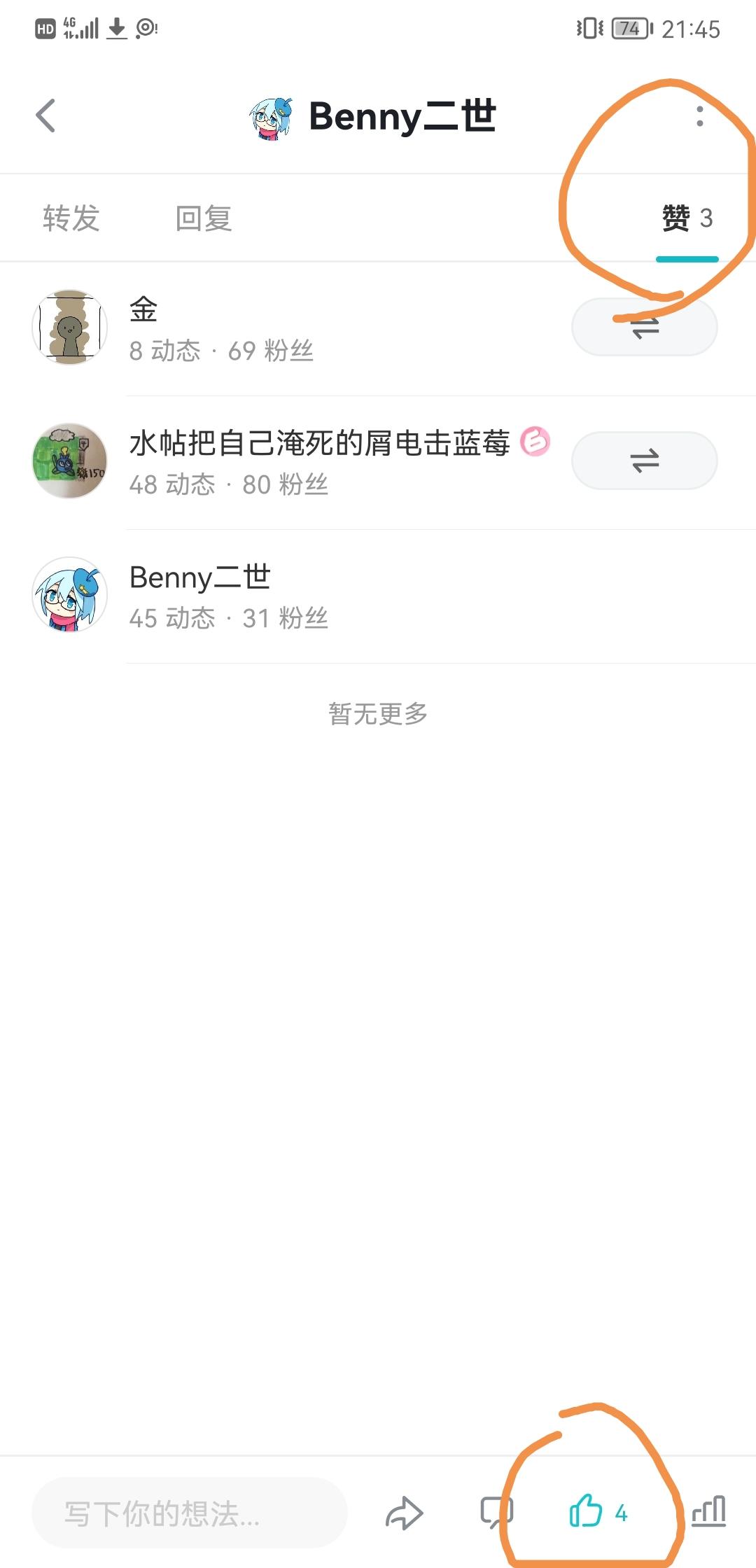Switch to the 转发 tab

pyautogui.click(x=71, y=218)
